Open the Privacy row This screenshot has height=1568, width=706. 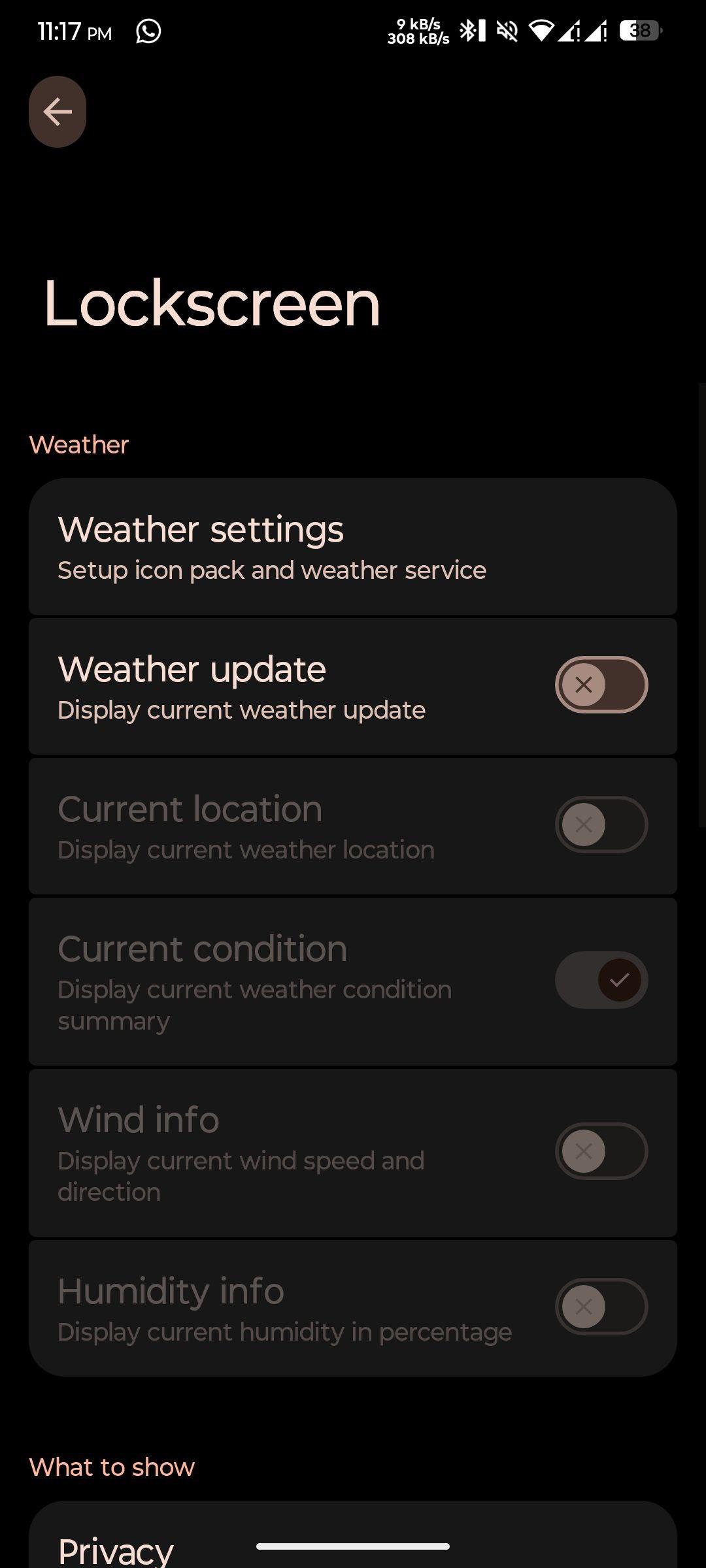353,1535
